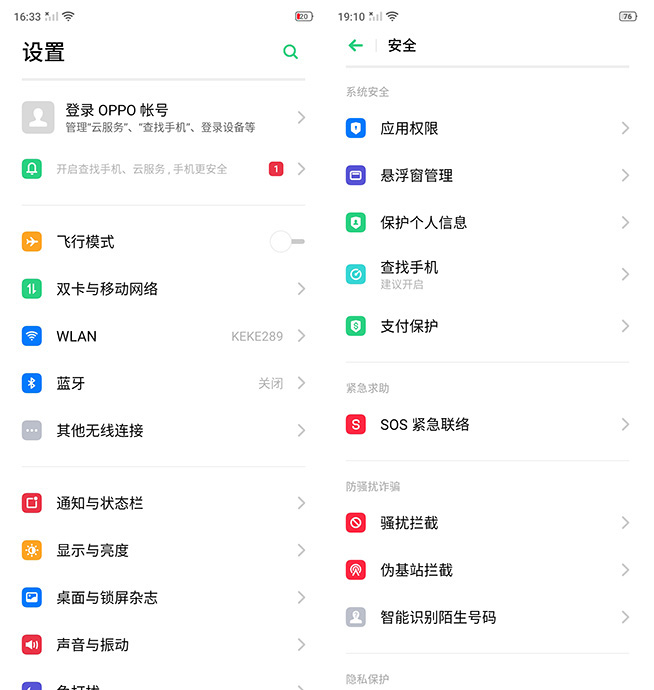Open 保护个人信息

(487, 222)
